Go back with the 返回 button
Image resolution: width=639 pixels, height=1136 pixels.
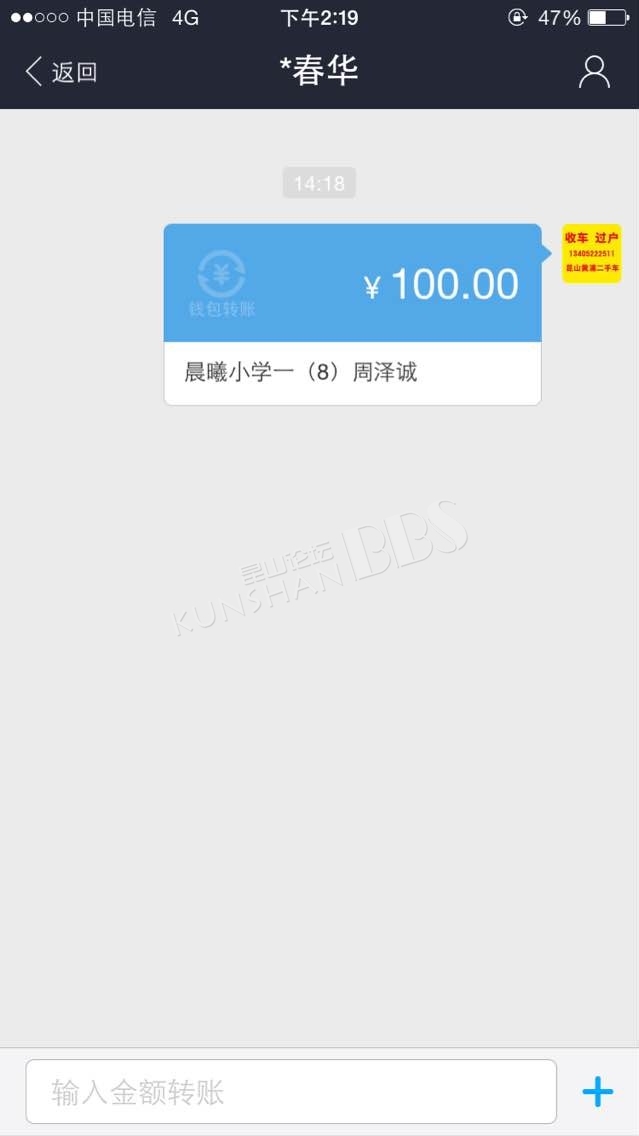point(61,72)
